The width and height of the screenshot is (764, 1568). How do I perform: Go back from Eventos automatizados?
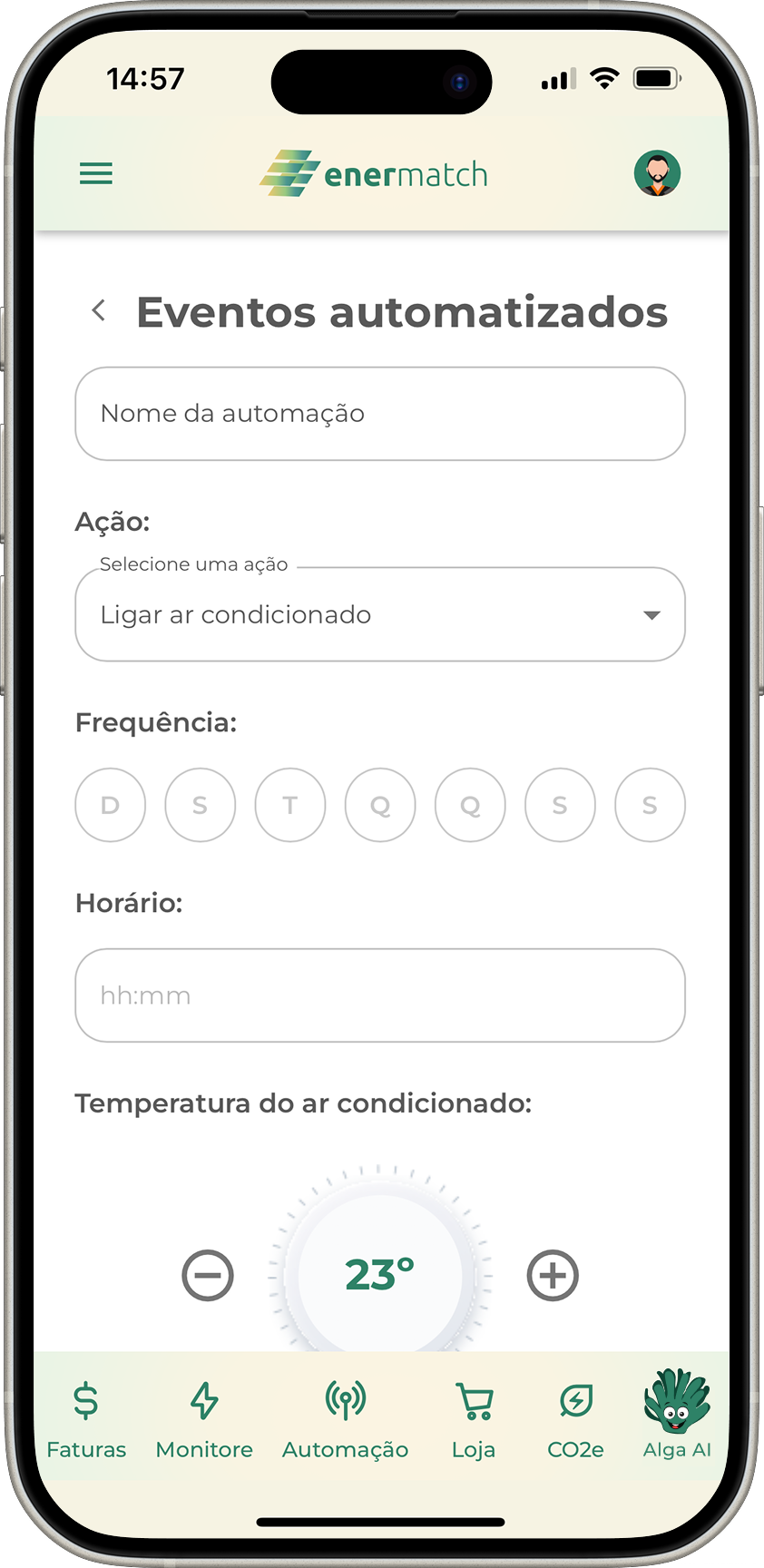pos(99,311)
